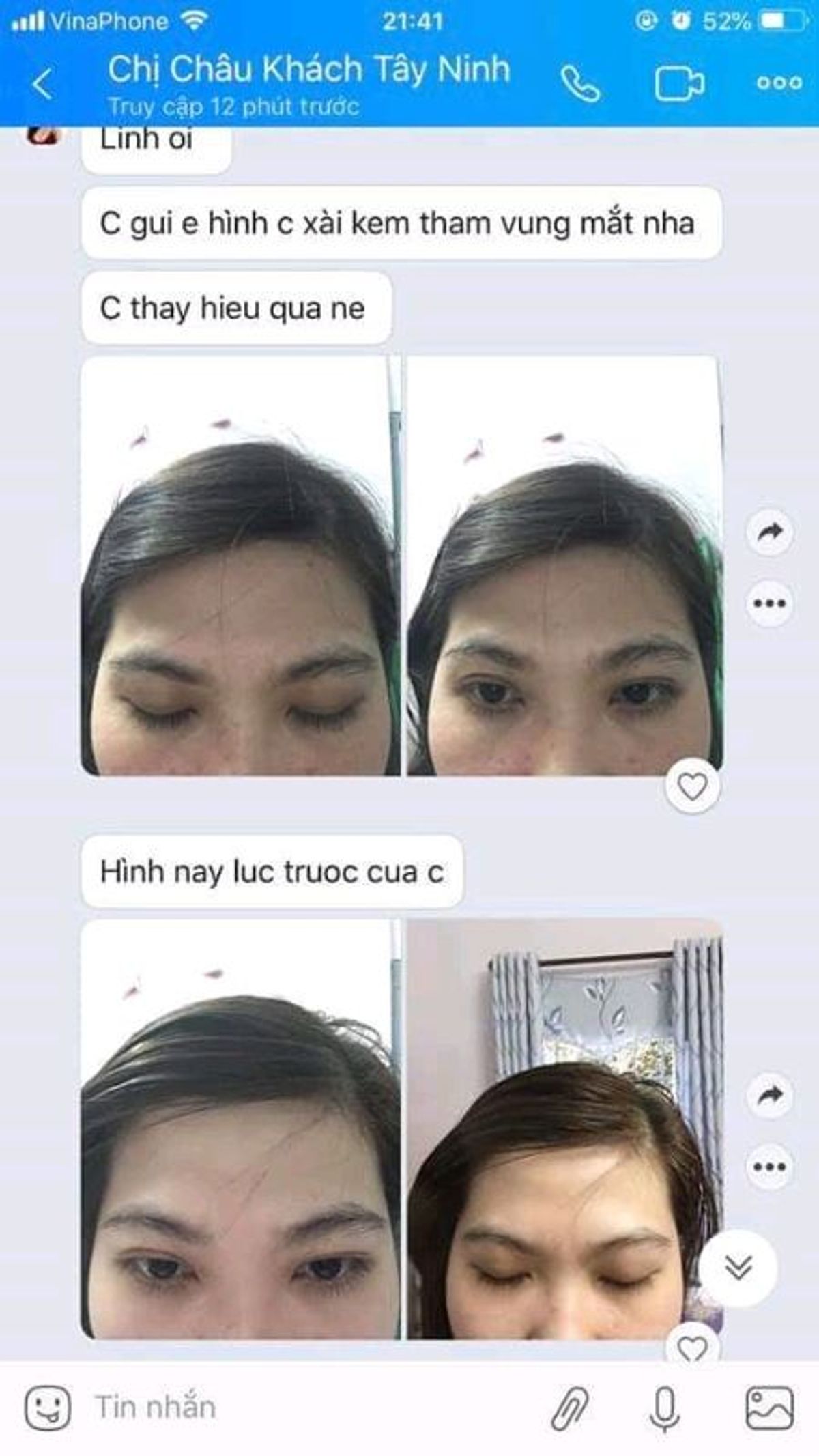
Task: Open the chat options menu
Action: tap(779, 83)
